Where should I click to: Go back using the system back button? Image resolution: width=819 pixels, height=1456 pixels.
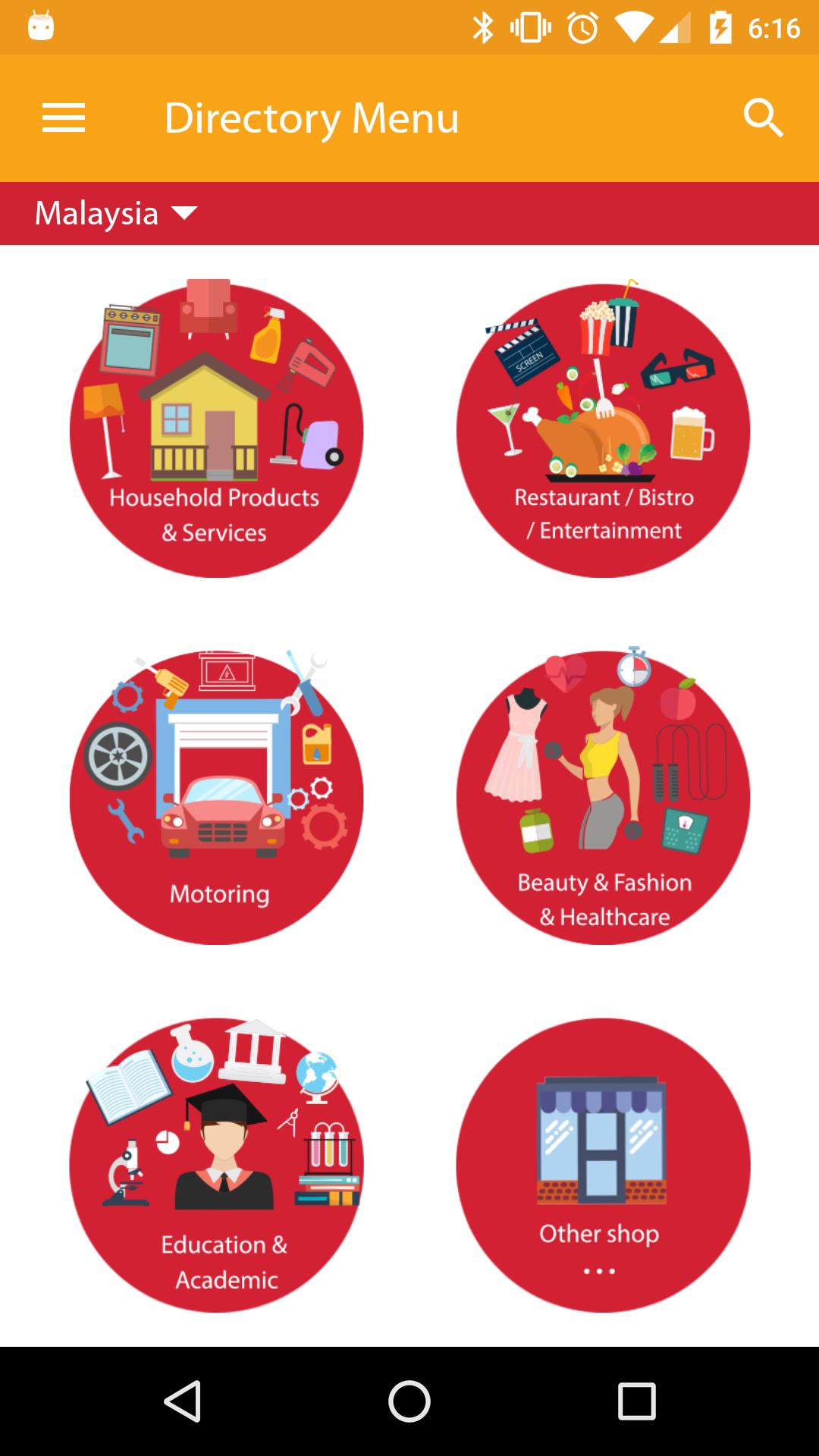(x=182, y=1401)
